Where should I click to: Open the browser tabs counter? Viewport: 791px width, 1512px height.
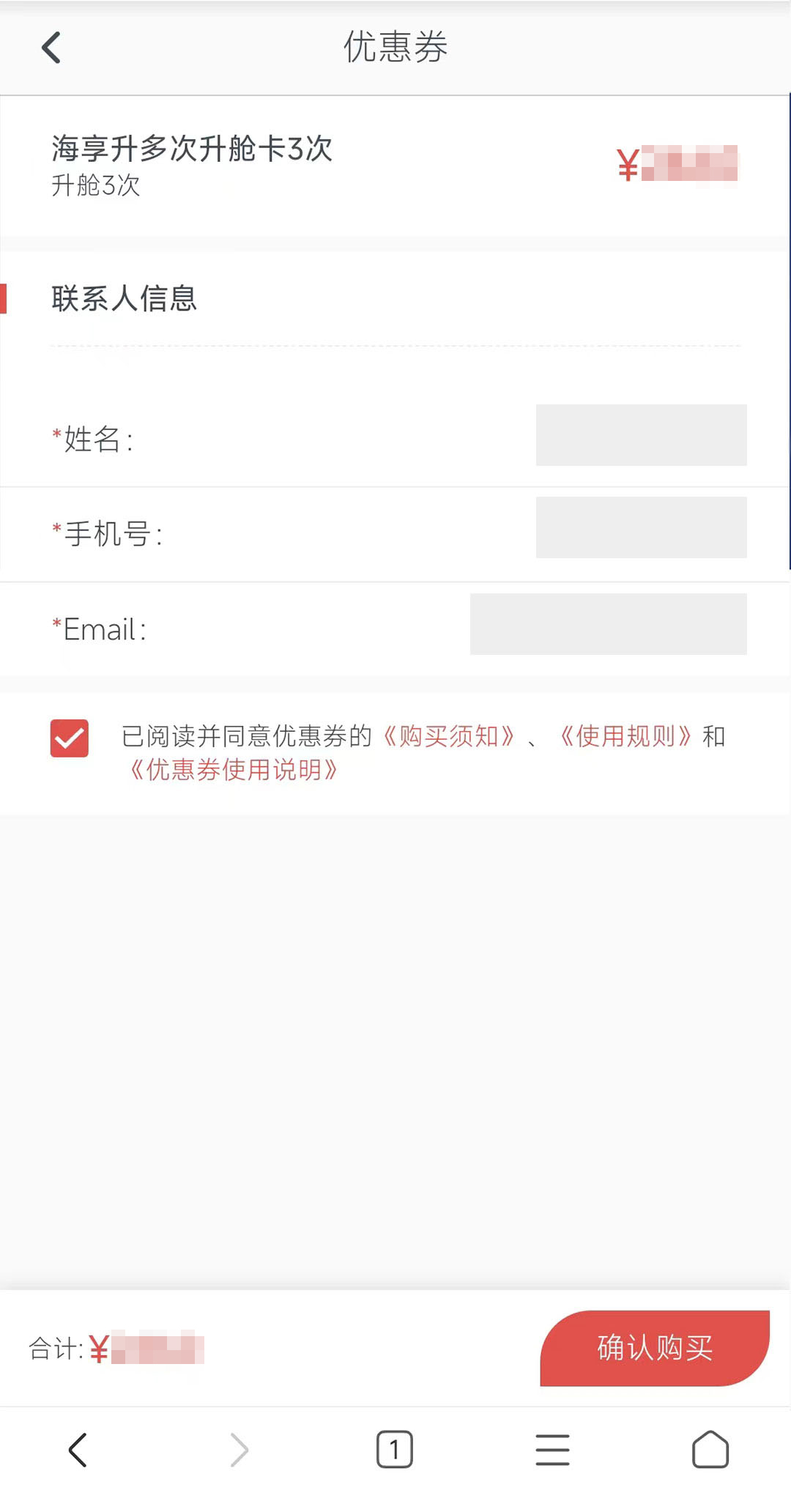pos(395,1449)
